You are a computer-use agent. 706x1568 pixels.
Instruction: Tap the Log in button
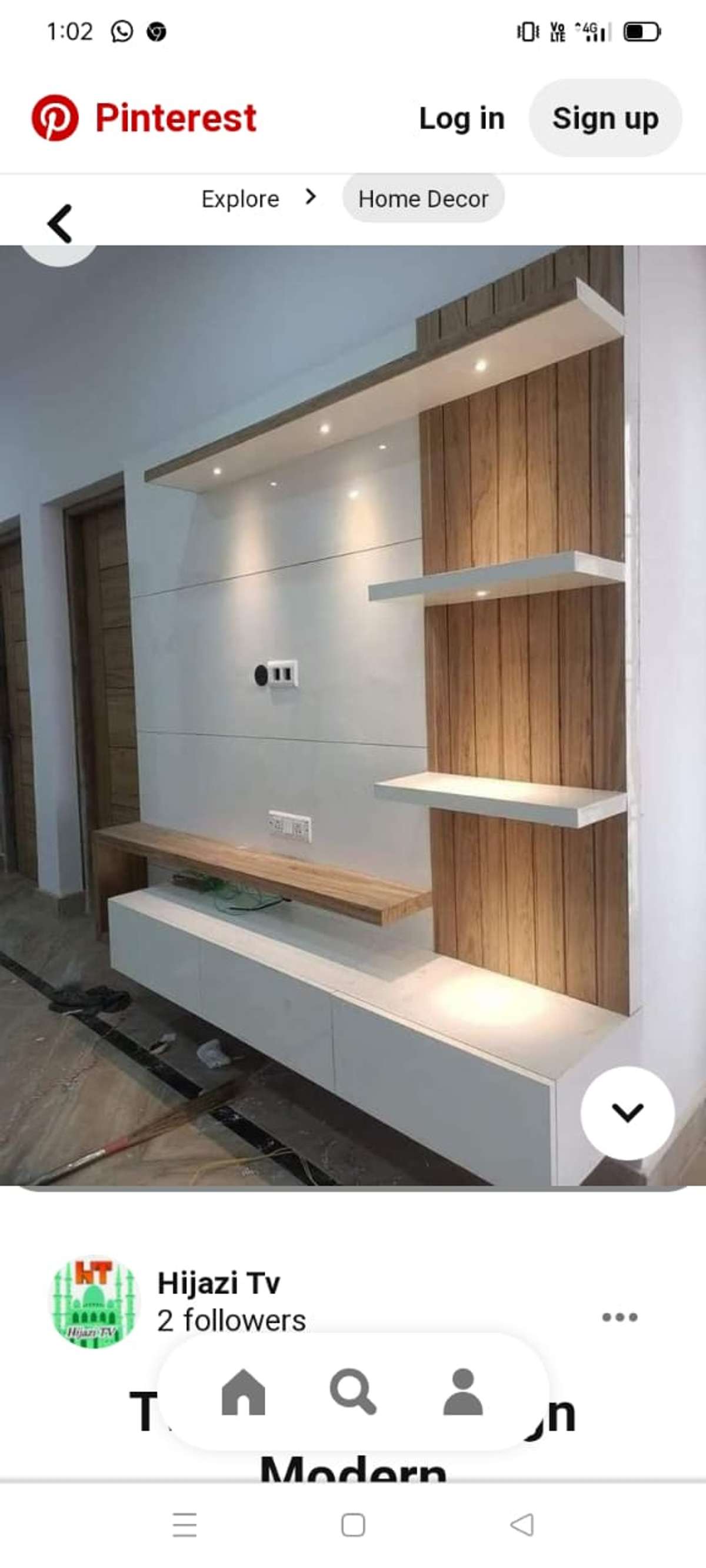(x=462, y=118)
